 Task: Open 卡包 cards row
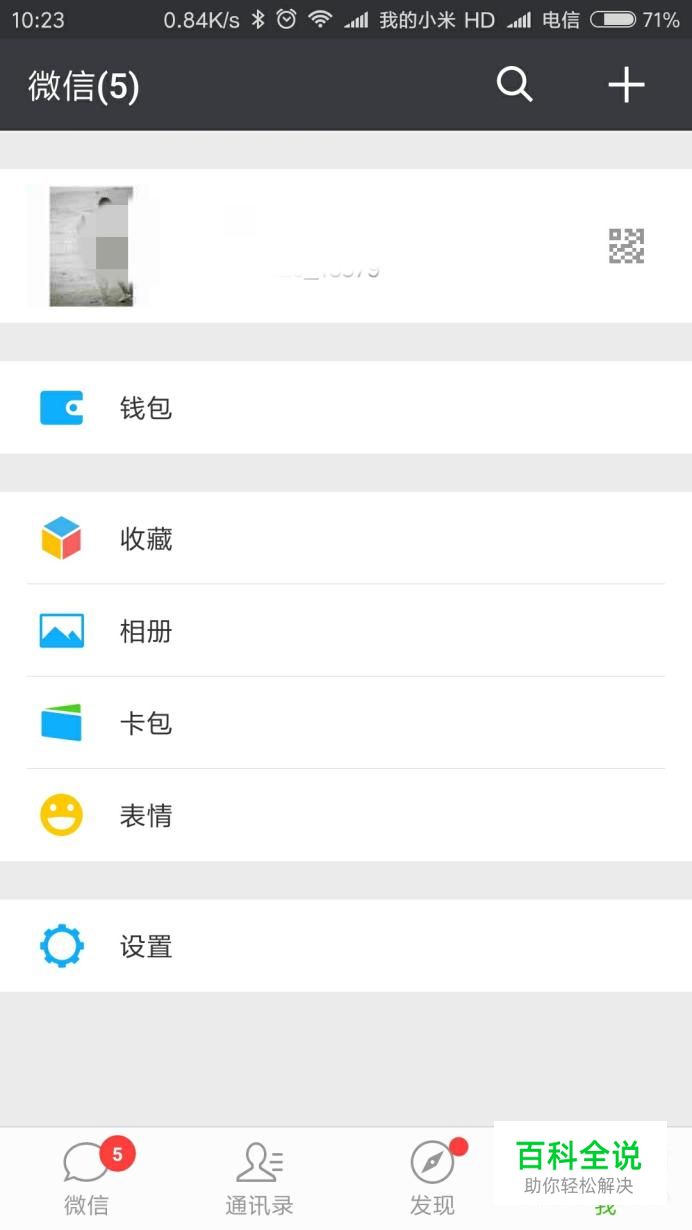[x=345, y=723]
